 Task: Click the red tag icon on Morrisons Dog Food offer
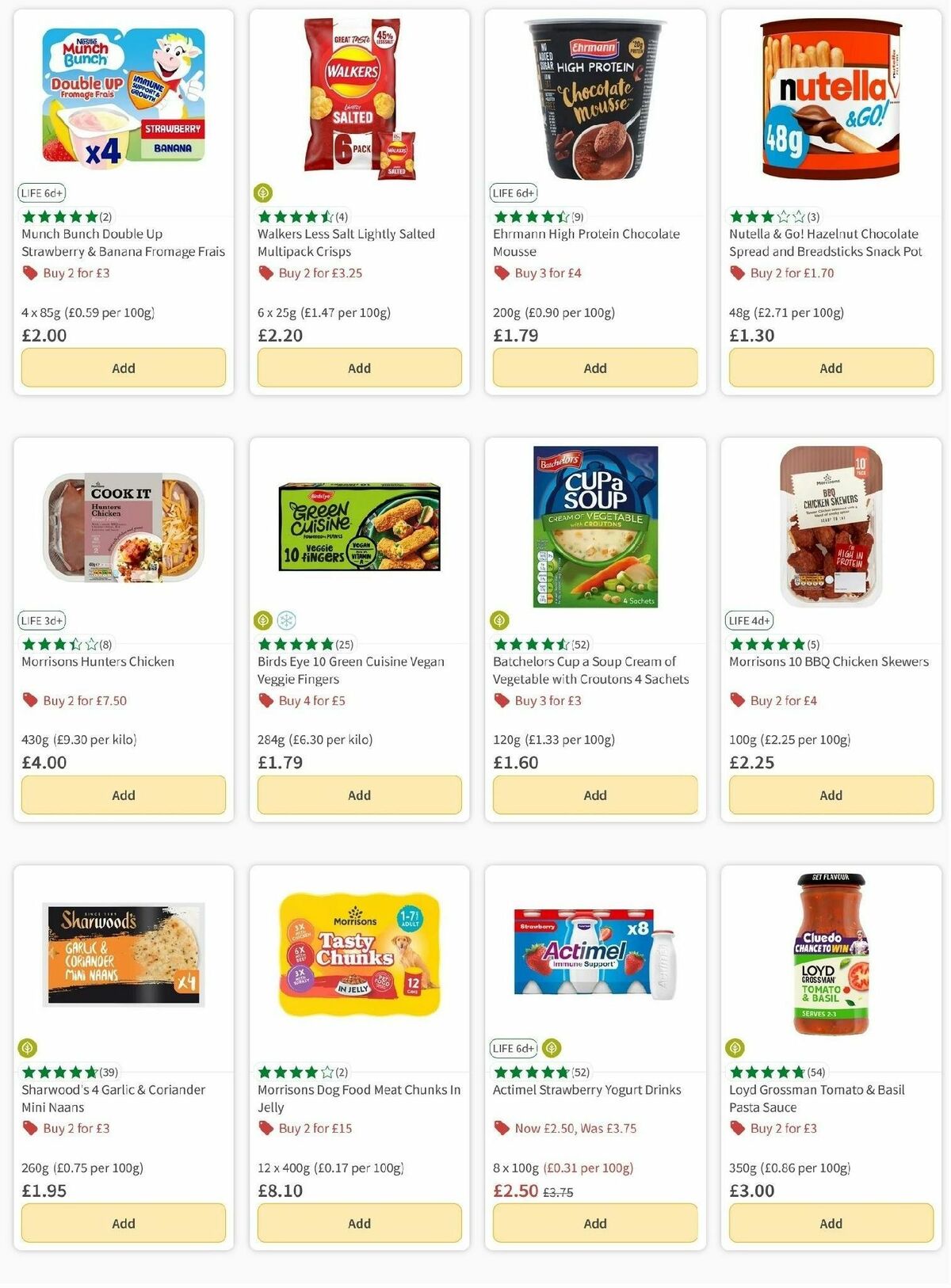click(x=265, y=1127)
